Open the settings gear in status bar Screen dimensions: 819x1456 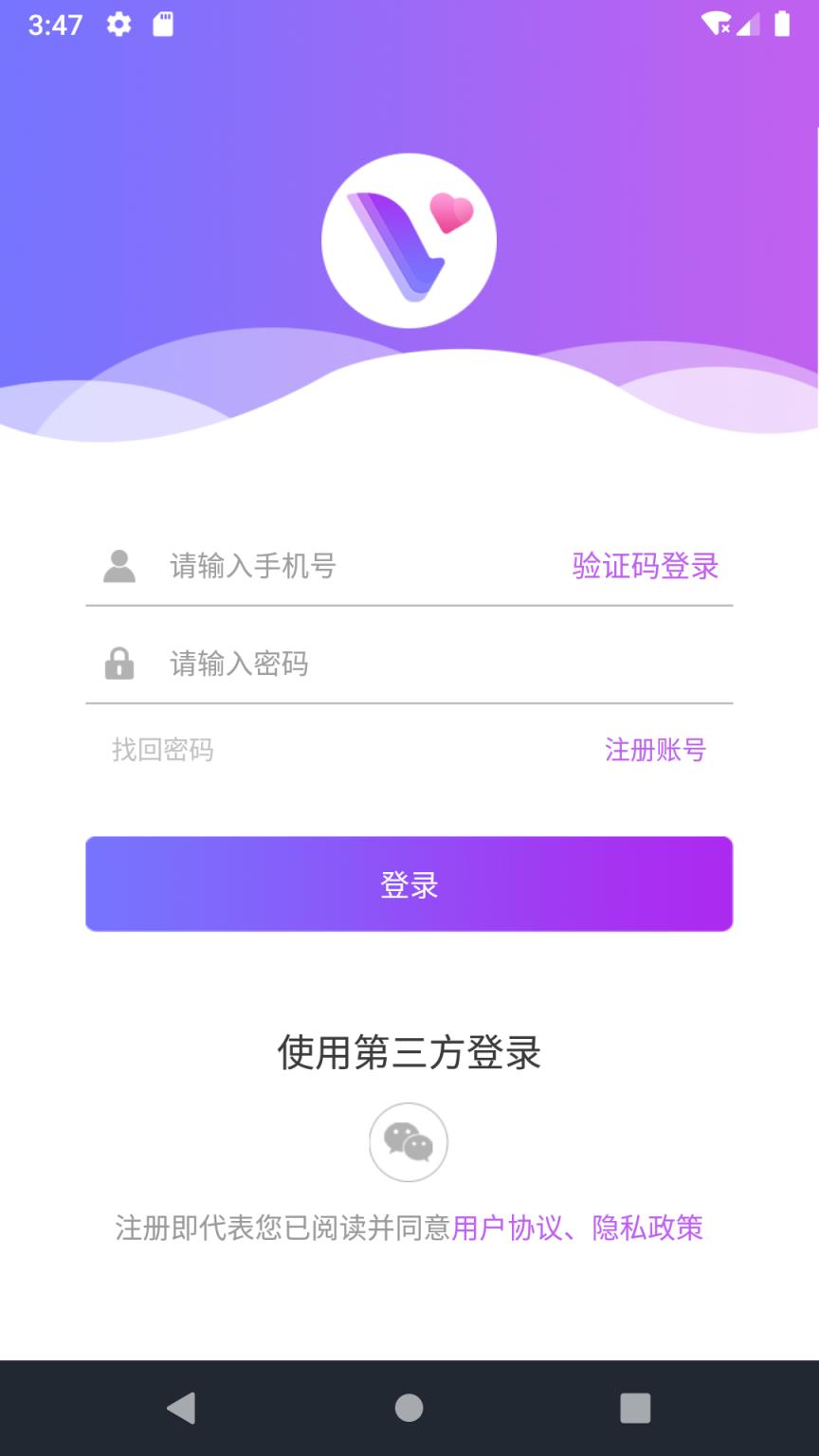point(118,24)
